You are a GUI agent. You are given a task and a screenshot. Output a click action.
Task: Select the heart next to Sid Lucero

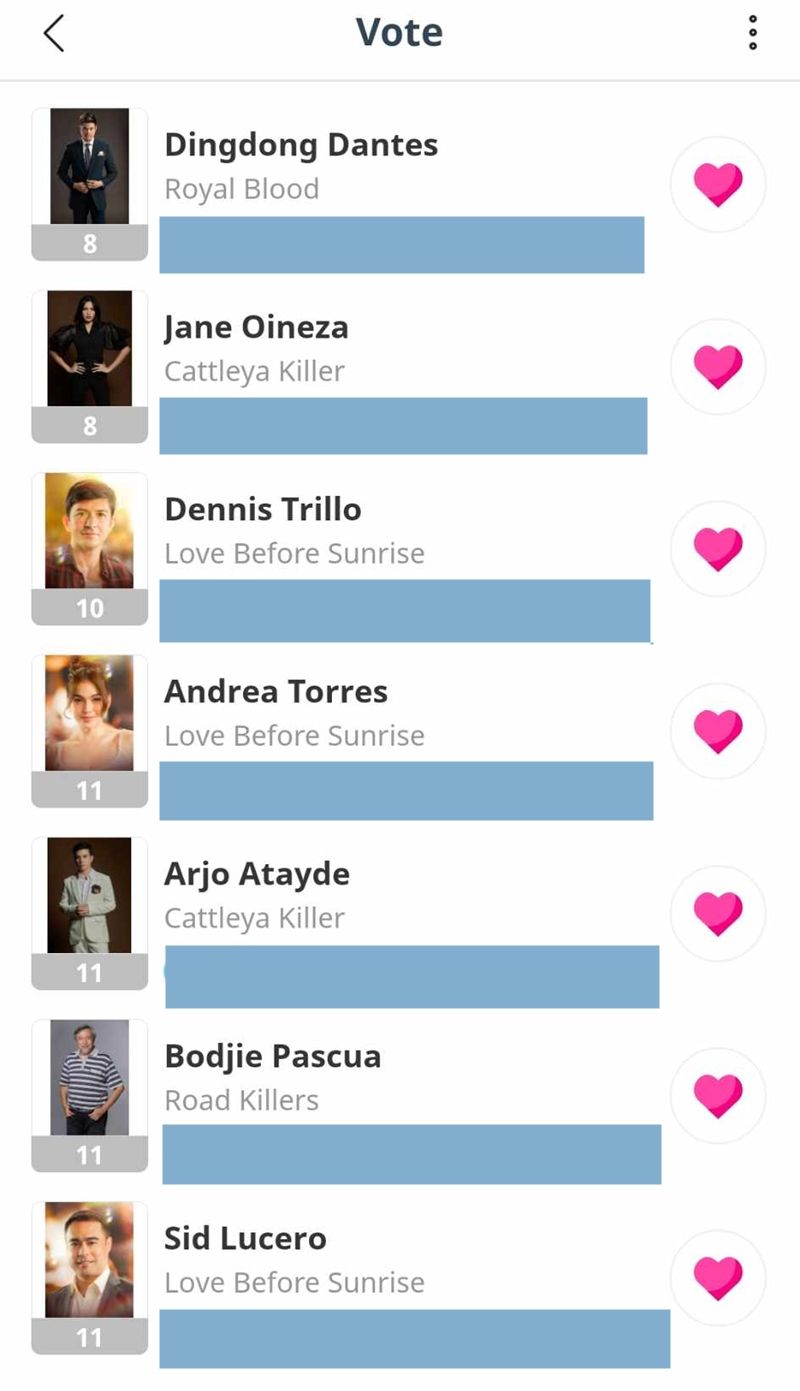[718, 1277]
